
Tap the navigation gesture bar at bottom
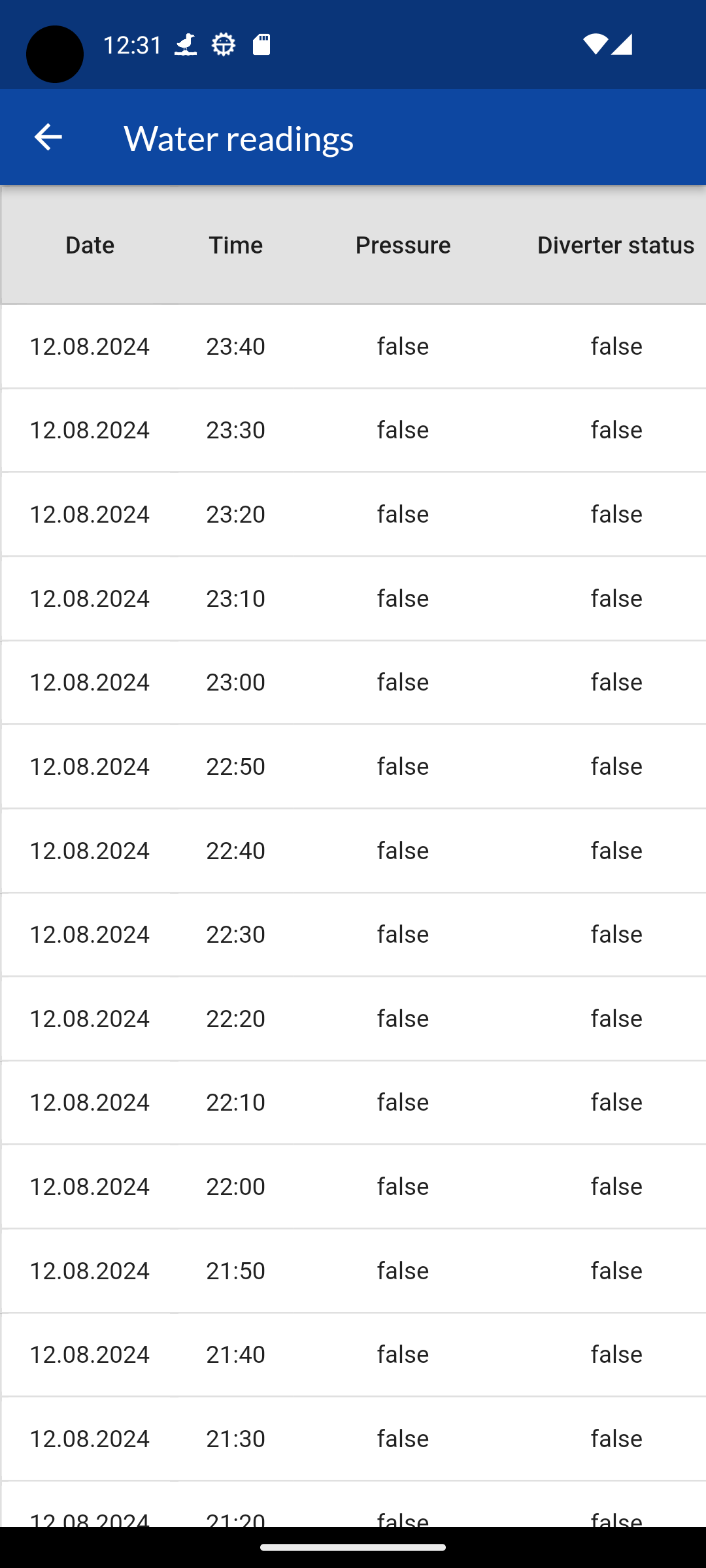tap(353, 1548)
